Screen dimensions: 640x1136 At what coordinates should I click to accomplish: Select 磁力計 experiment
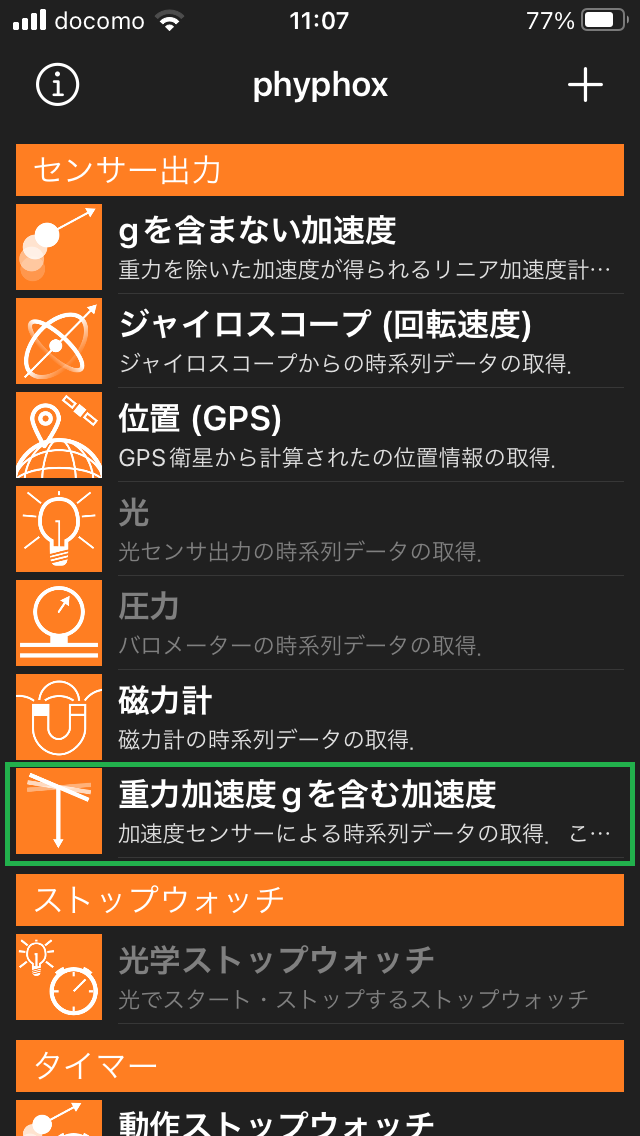(x=320, y=717)
